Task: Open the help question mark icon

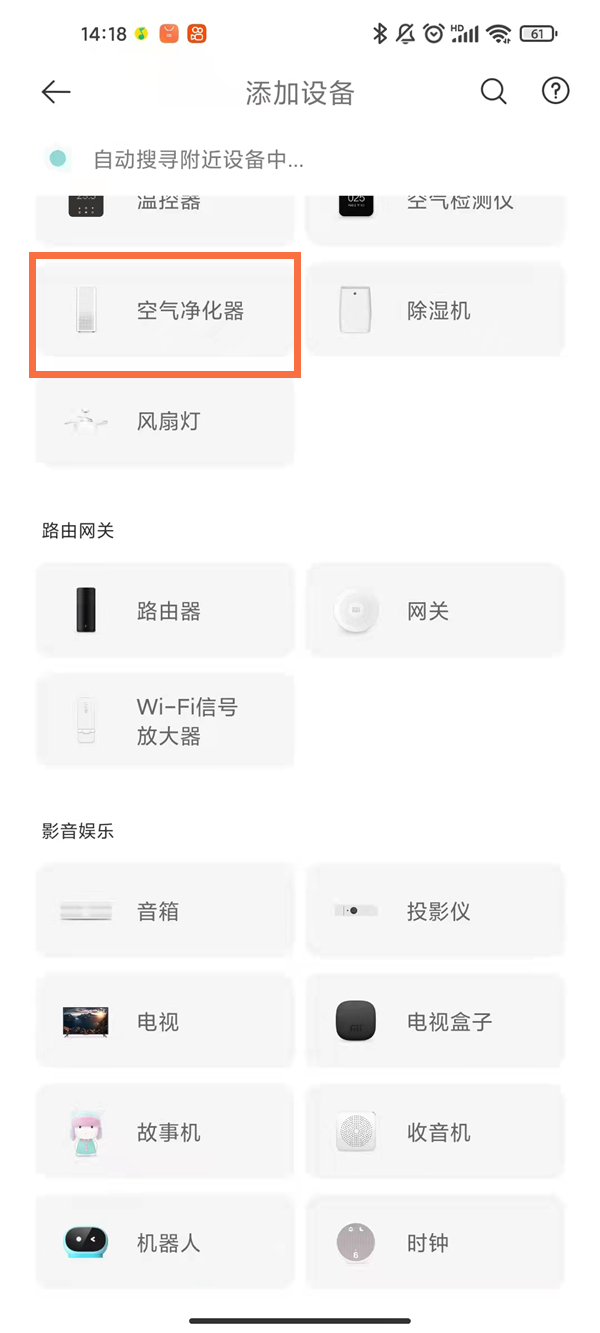Action: pos(555,92)
